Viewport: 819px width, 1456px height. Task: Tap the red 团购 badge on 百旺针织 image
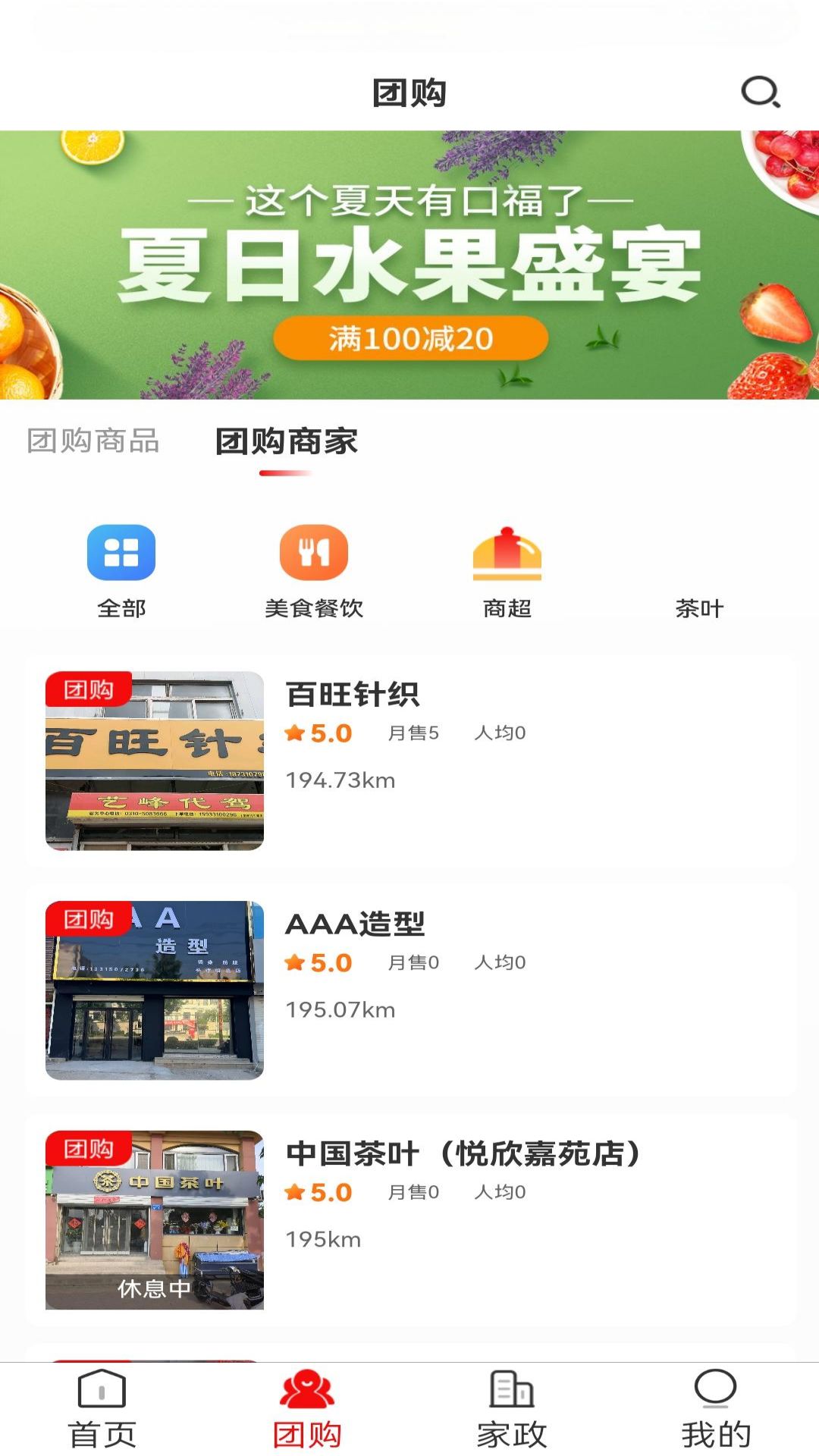(x=91, y=688)
